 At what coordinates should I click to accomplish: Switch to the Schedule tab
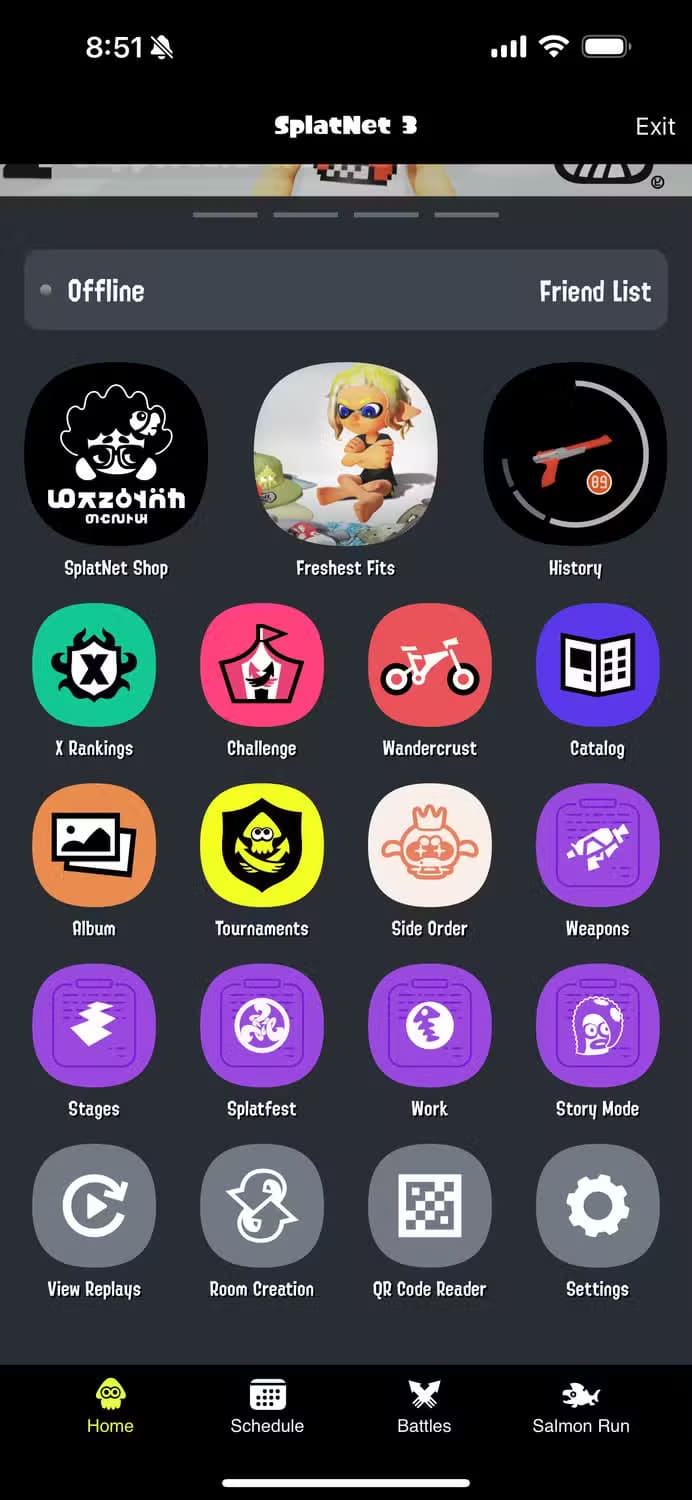(x=267, y=1407)
